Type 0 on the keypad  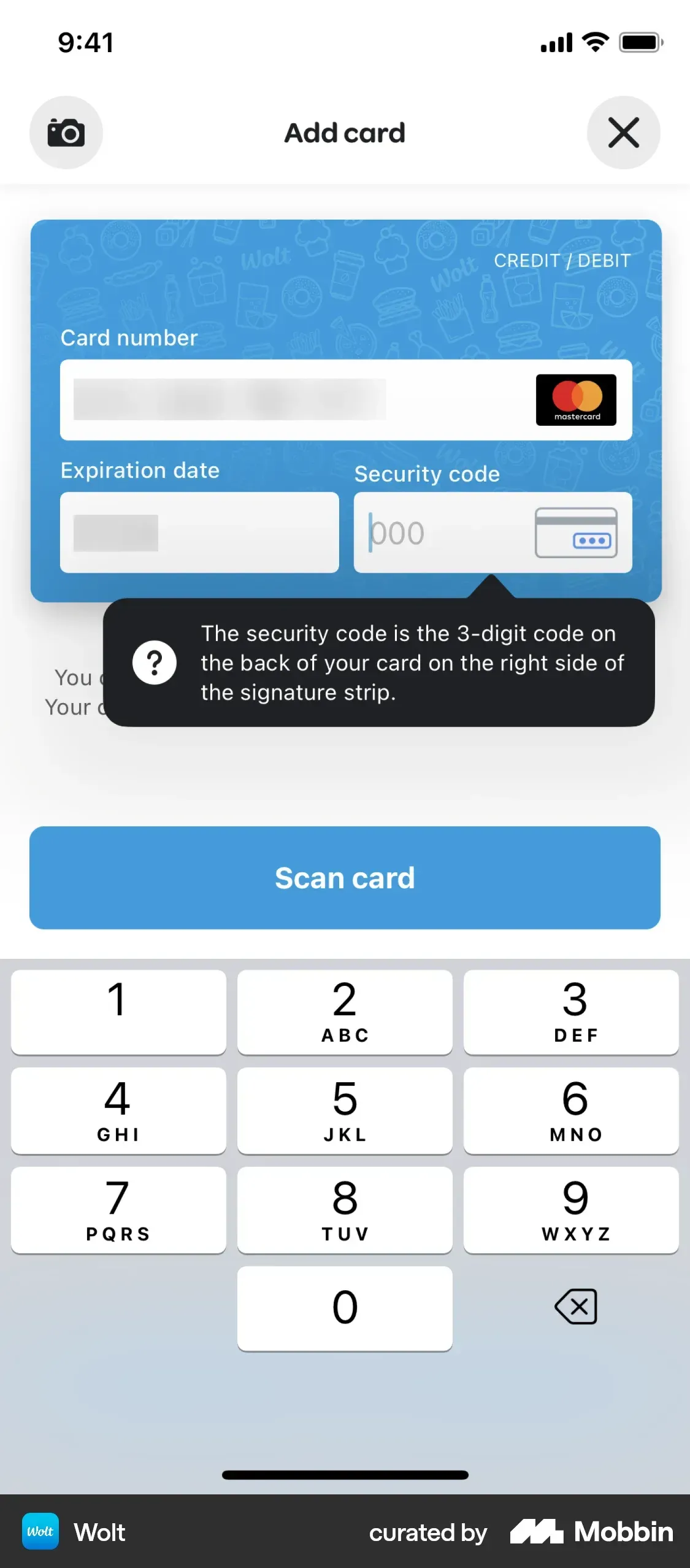pos(345,1308)
